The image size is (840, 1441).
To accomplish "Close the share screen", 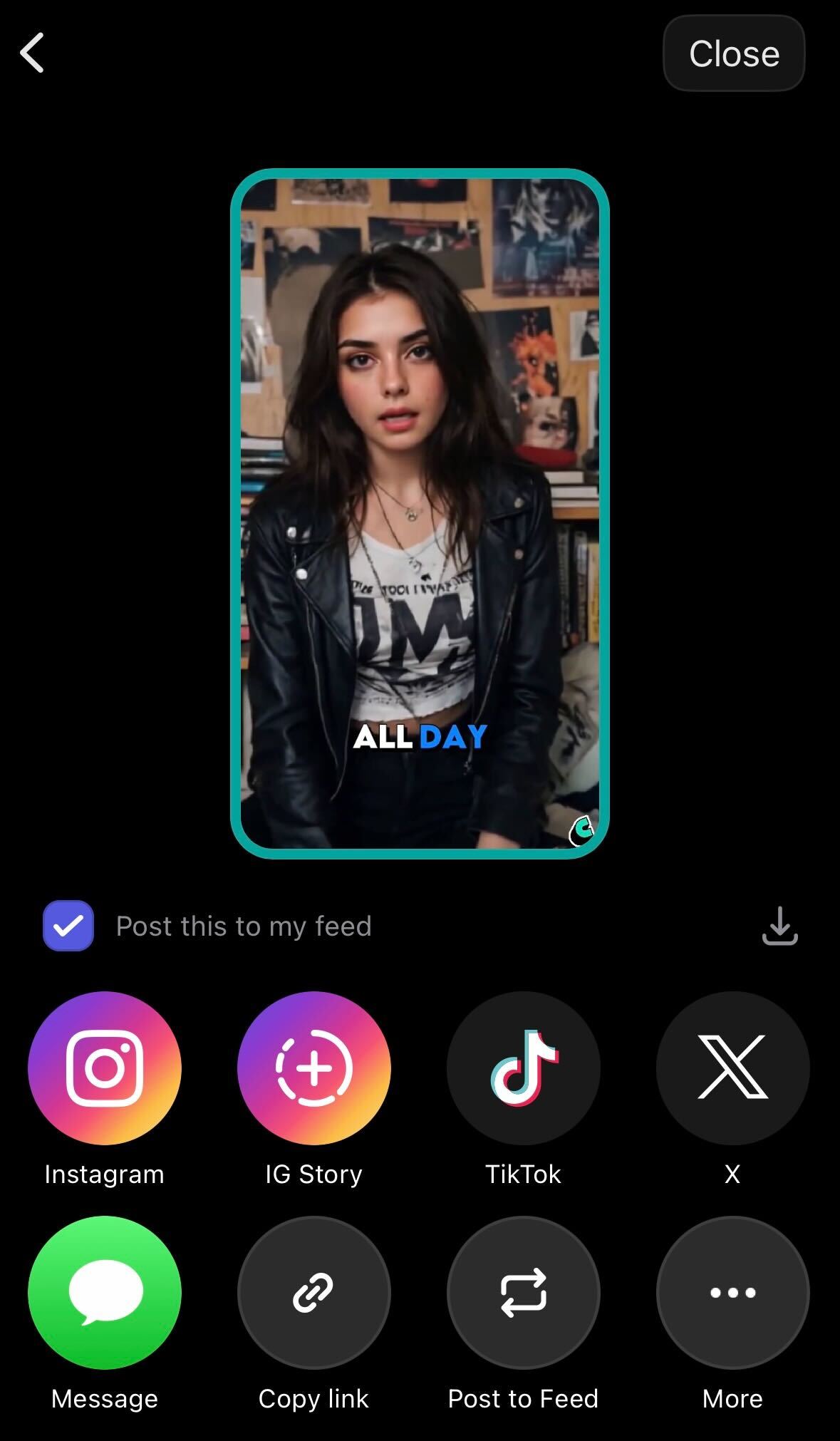I will click(733, 53).
